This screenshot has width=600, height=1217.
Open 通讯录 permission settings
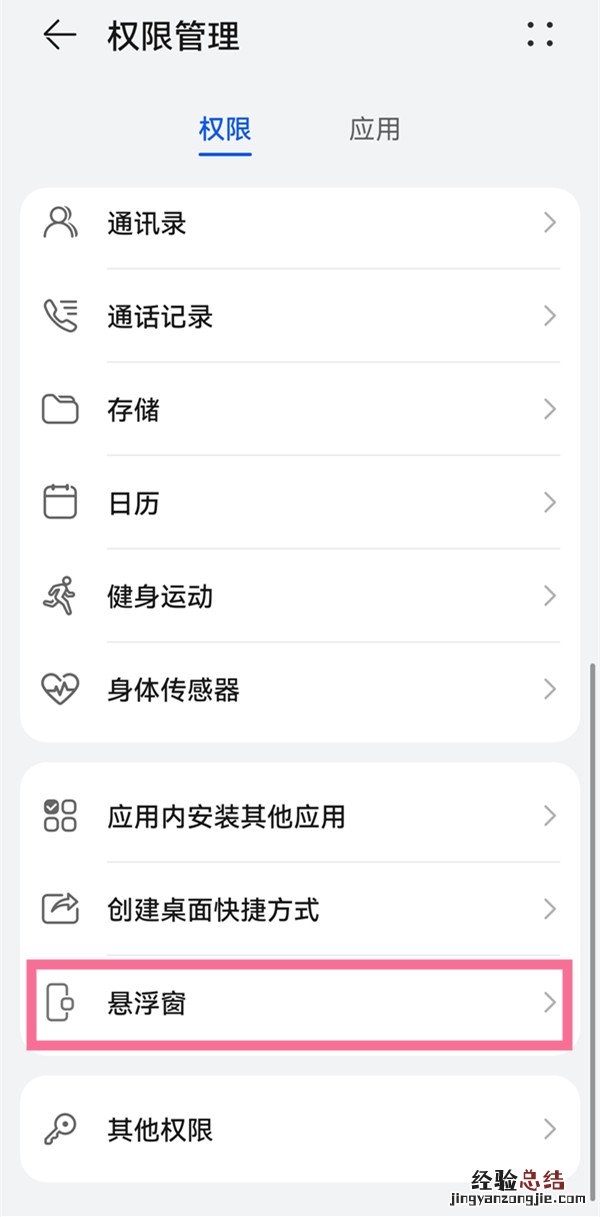pos(300,223)
